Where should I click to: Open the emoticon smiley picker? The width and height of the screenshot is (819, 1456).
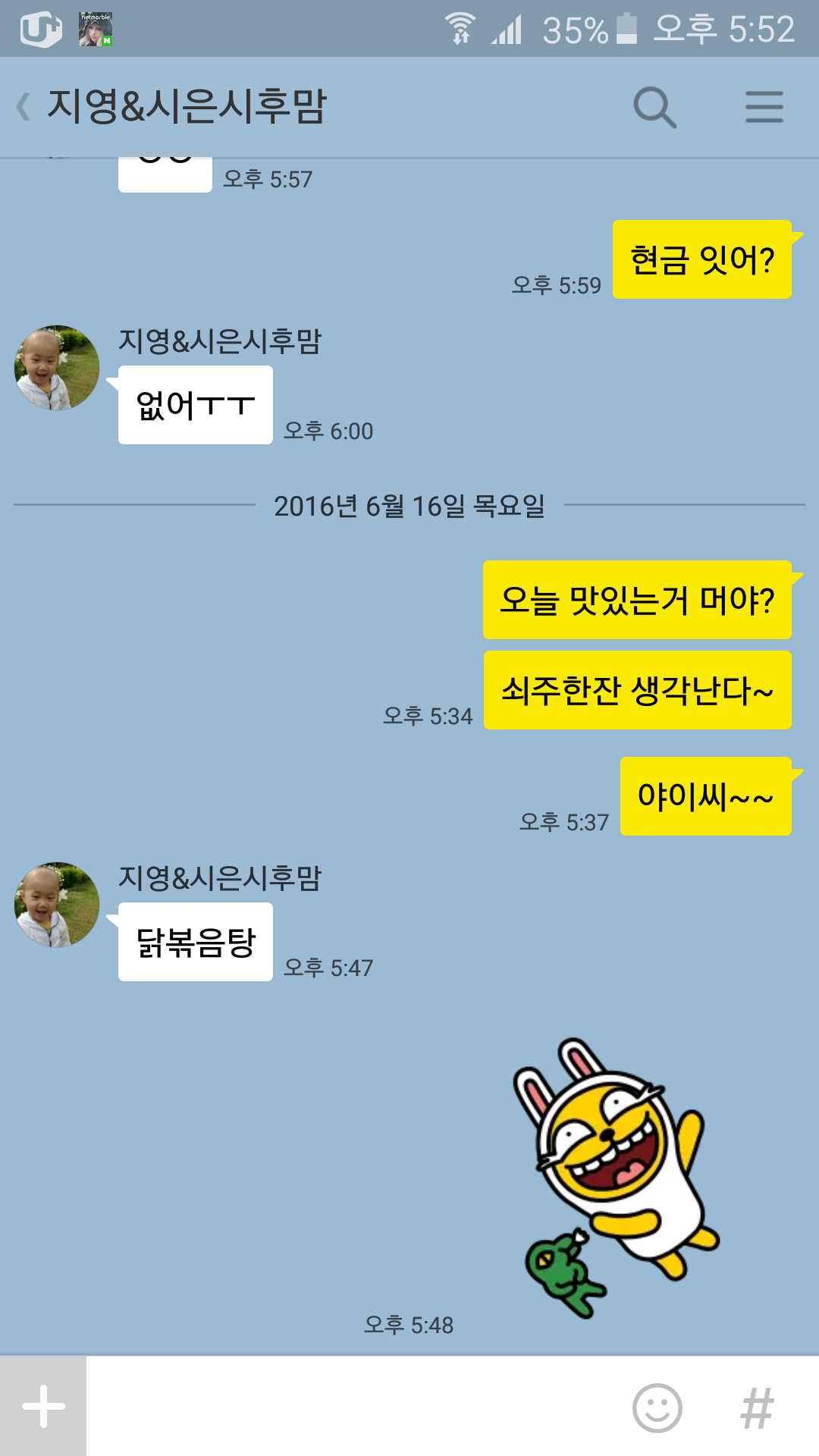[657, 1407]
